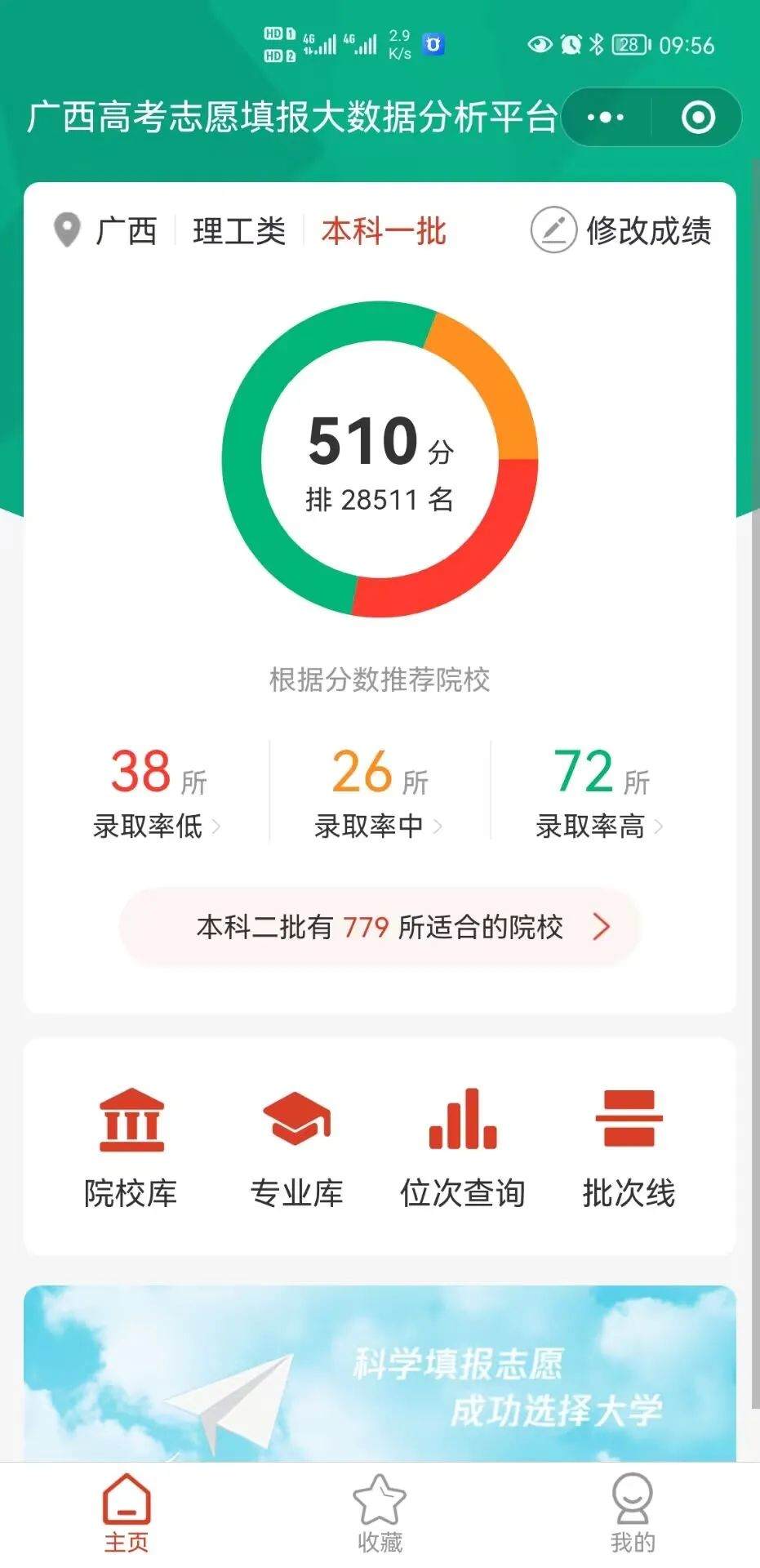Open 位次查询 rank lookup
760x1568 pixels.
coord(463,1147)
